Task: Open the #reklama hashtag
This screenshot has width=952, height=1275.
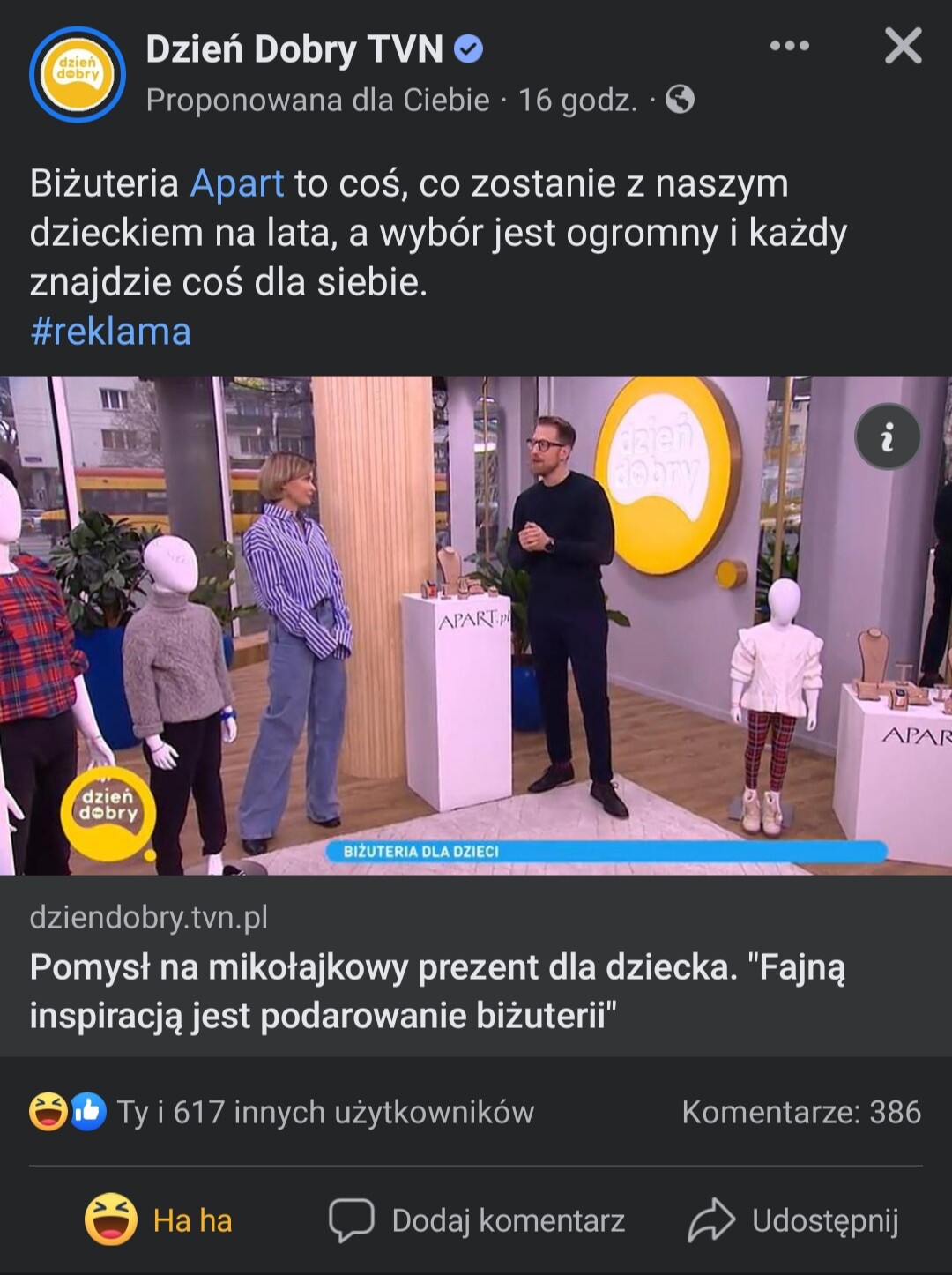Action: (x=110, y=332)
